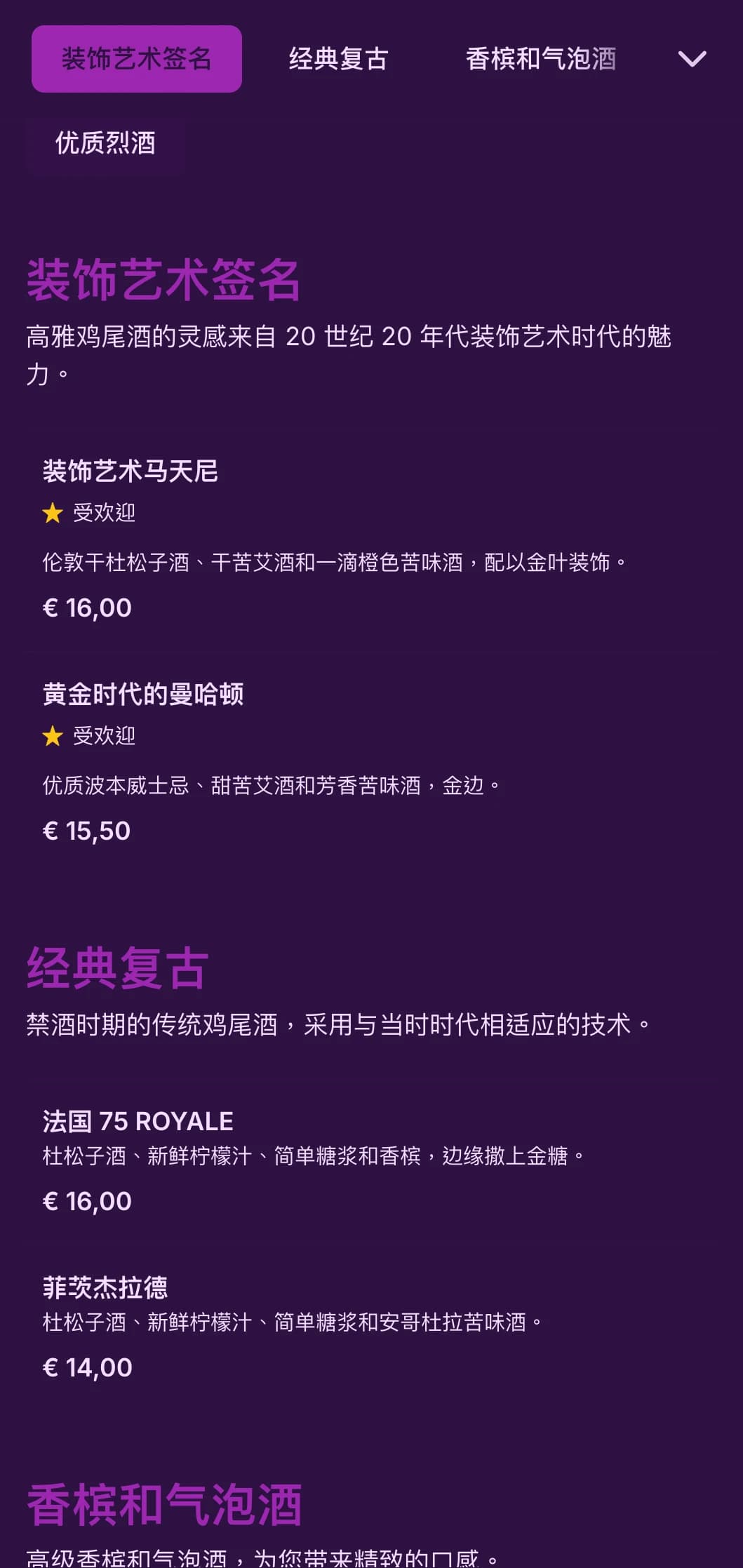
Task: Expand the category list chevron
Action: click(x=692, y=59)
